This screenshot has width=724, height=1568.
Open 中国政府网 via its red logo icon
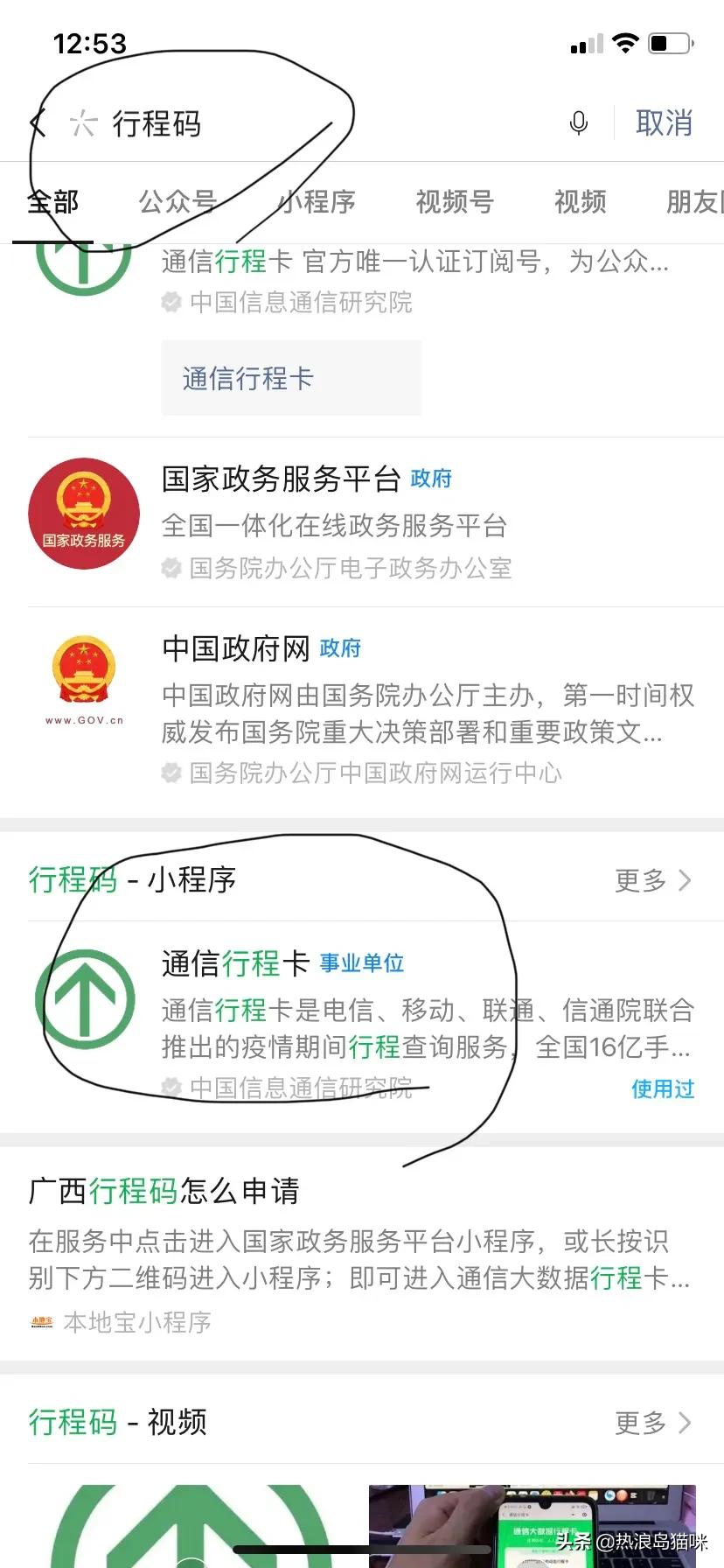point(83,682)
